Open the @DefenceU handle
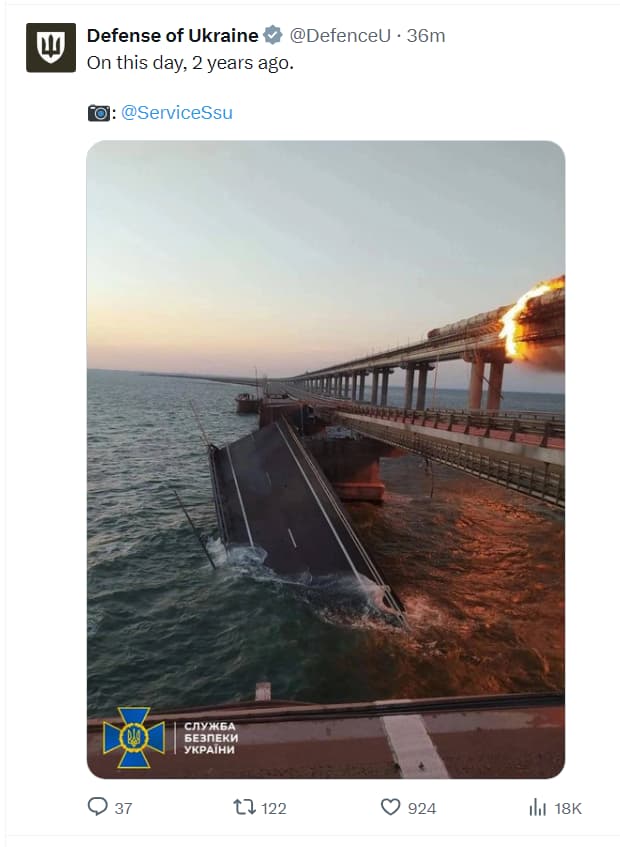The width and height of the screenshot is (620, 847). (340, 36)
